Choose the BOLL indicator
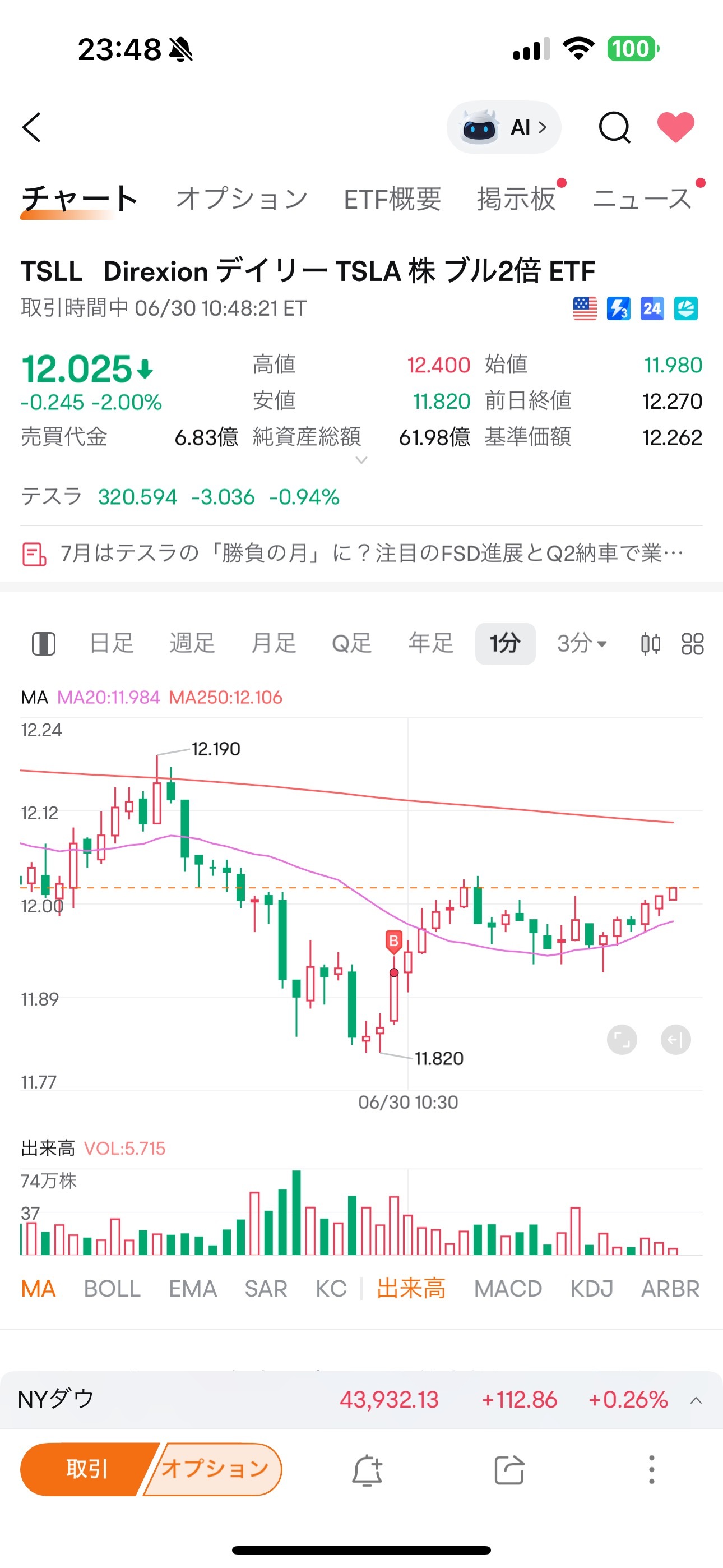The image size is (723, 1568). tap(112, 1289)
